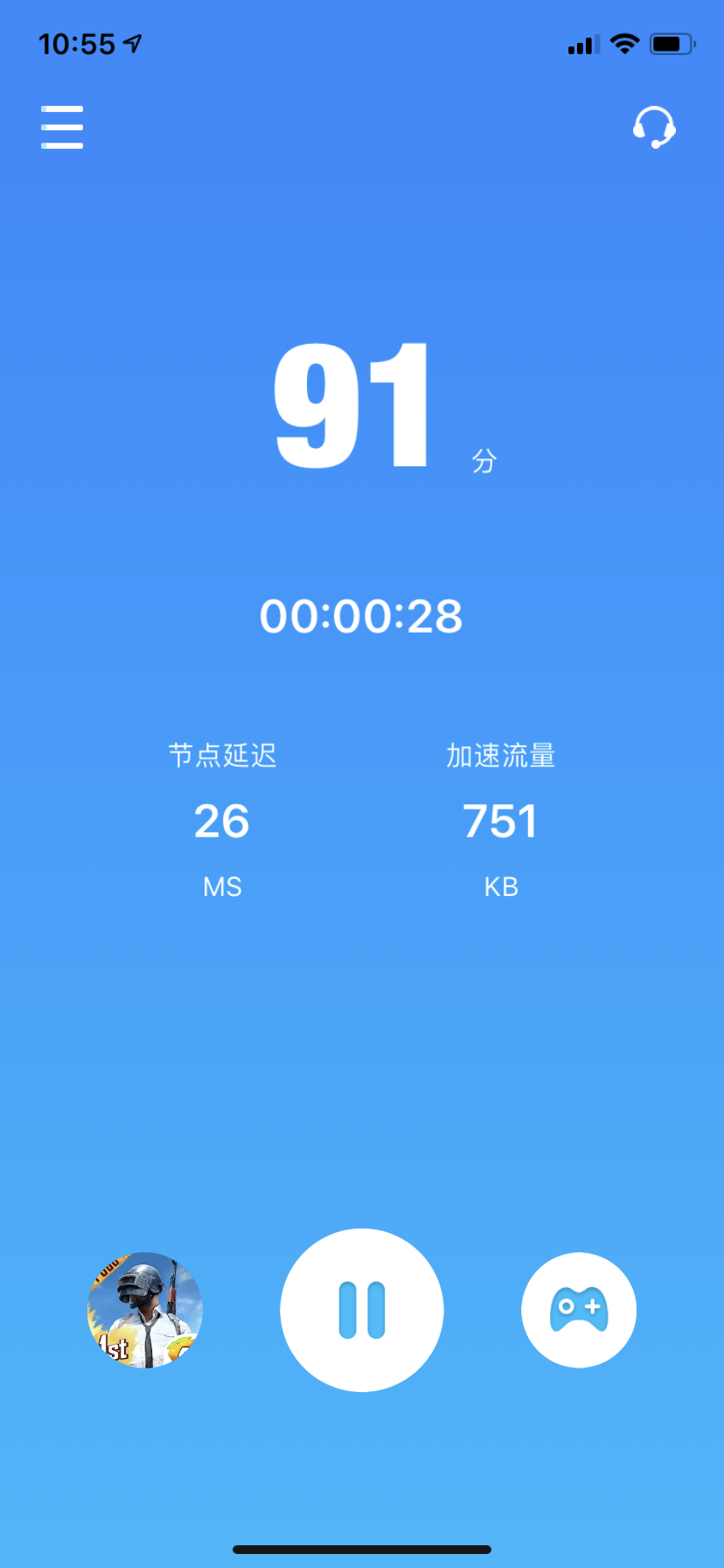The width and height of the screenshot is (724, 1568).
Task: Click the PUBG thumbnail to switch games
Action: (144, 1310)
